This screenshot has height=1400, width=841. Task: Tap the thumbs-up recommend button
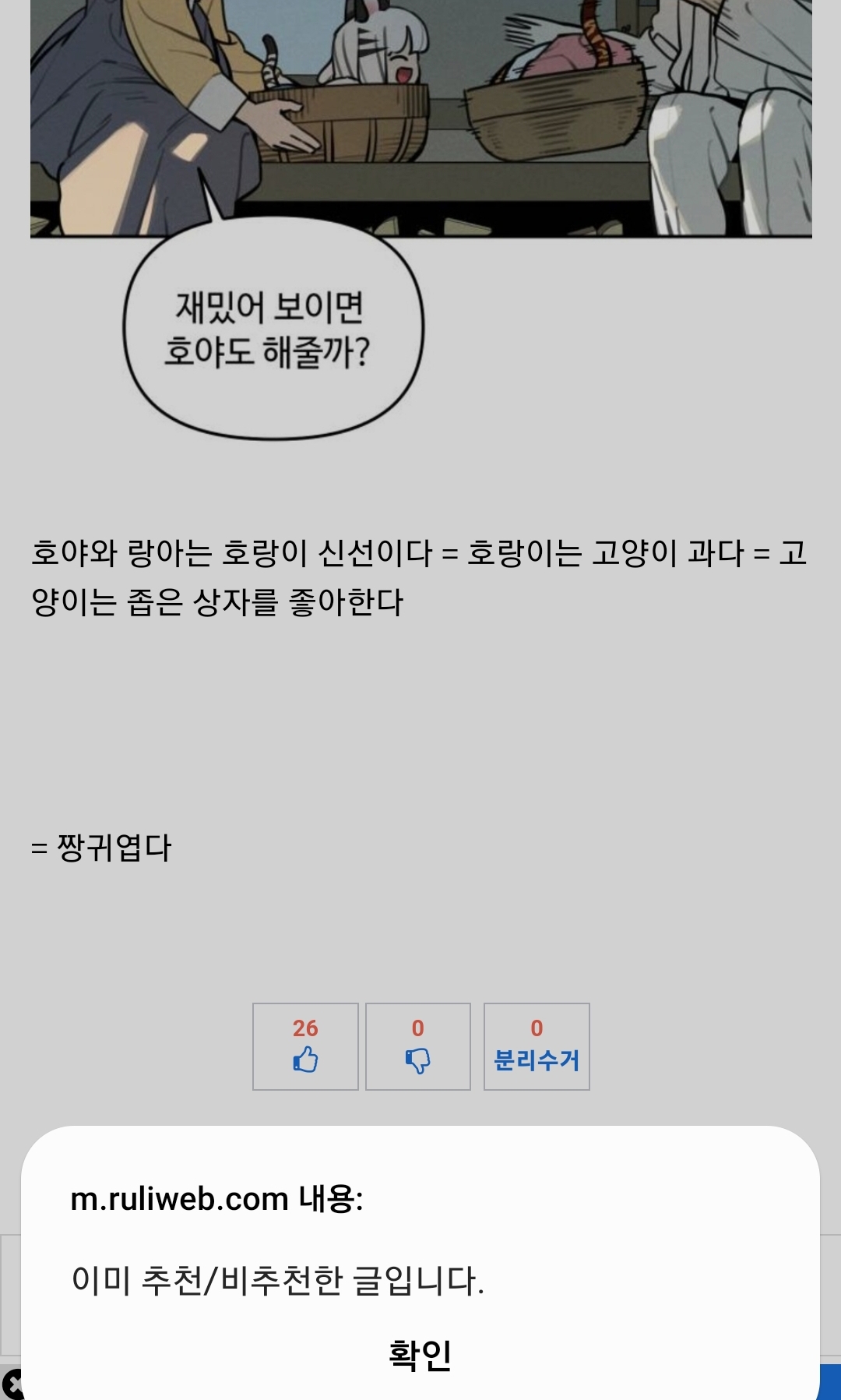(305, 1046)
